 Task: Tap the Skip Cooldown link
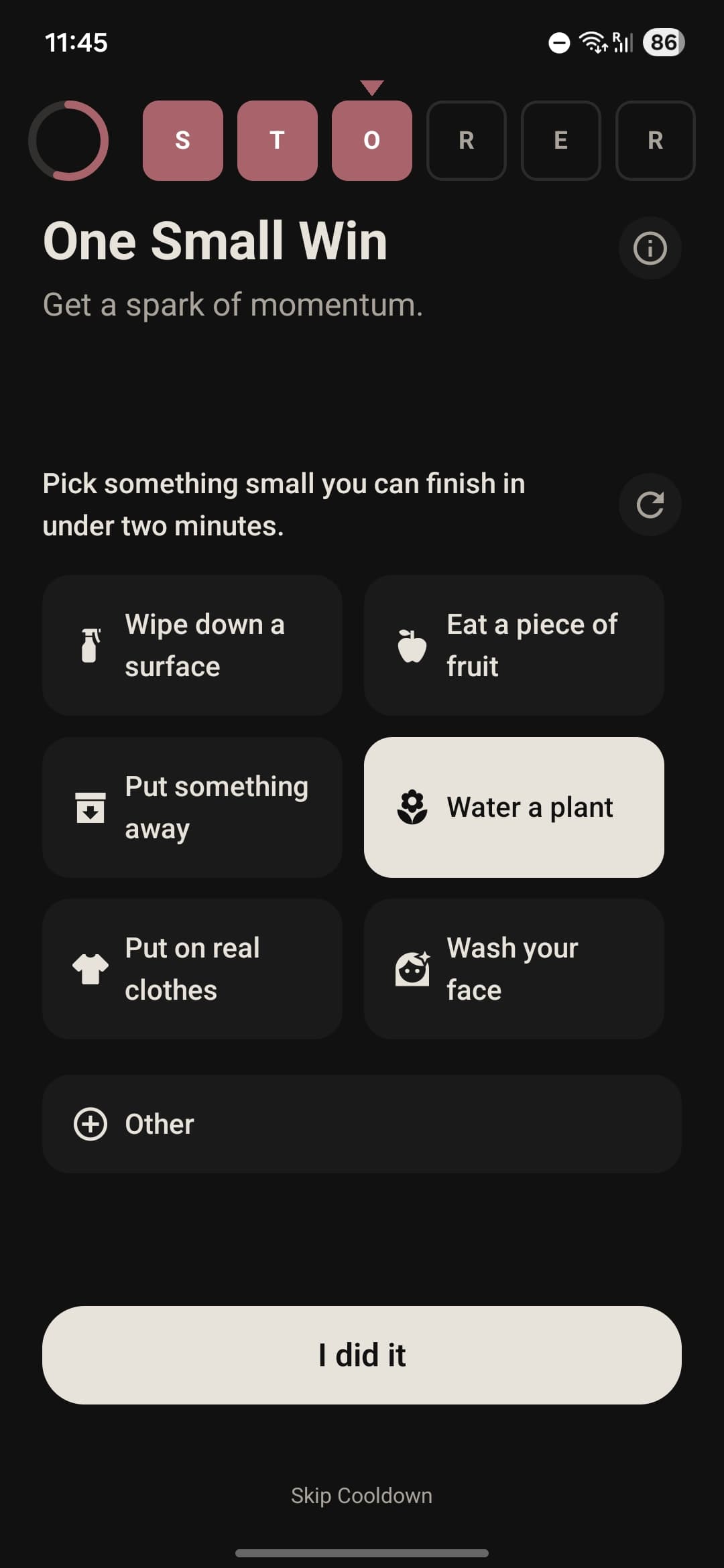point(362,1496)
